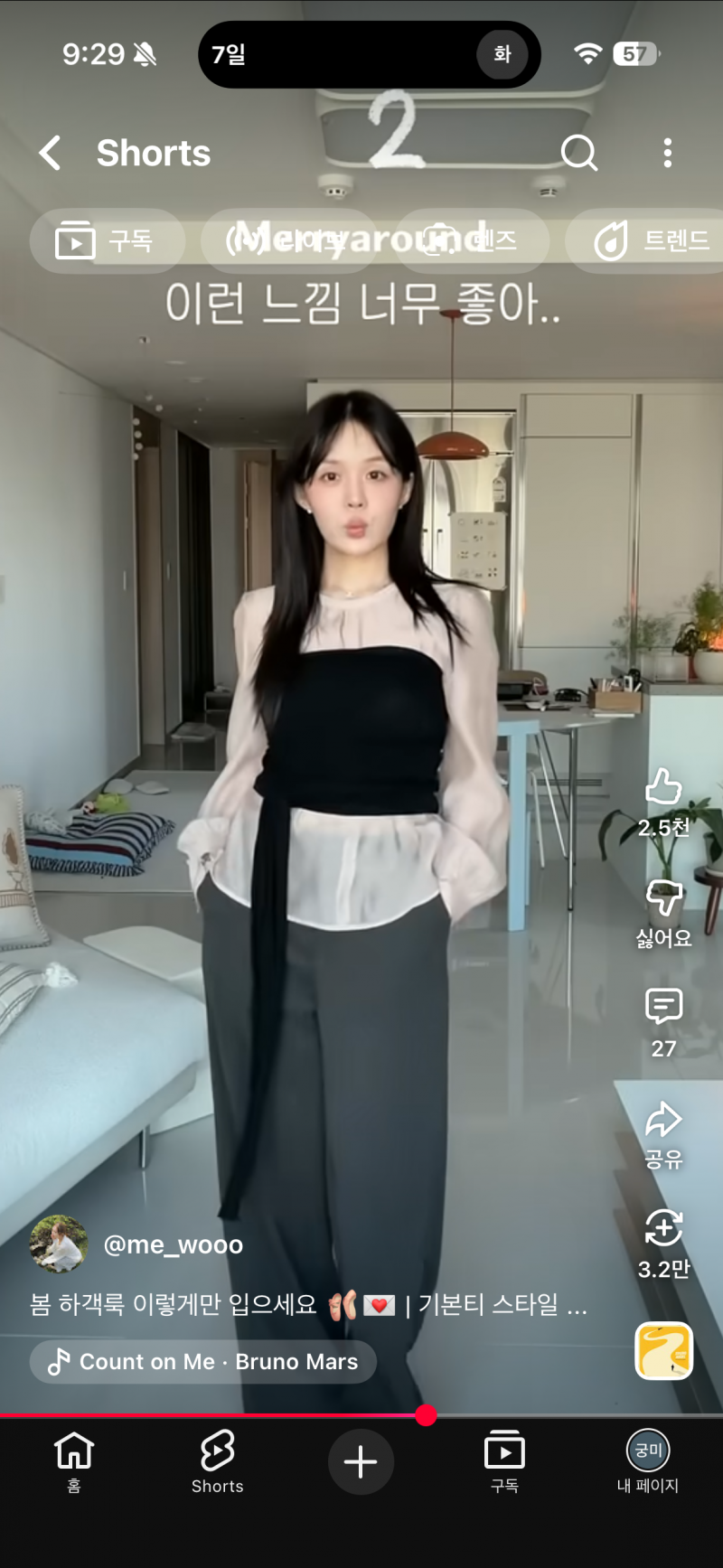
Task: Open the @me_wooo channel profile
Action: click(x=174, y=1244)
